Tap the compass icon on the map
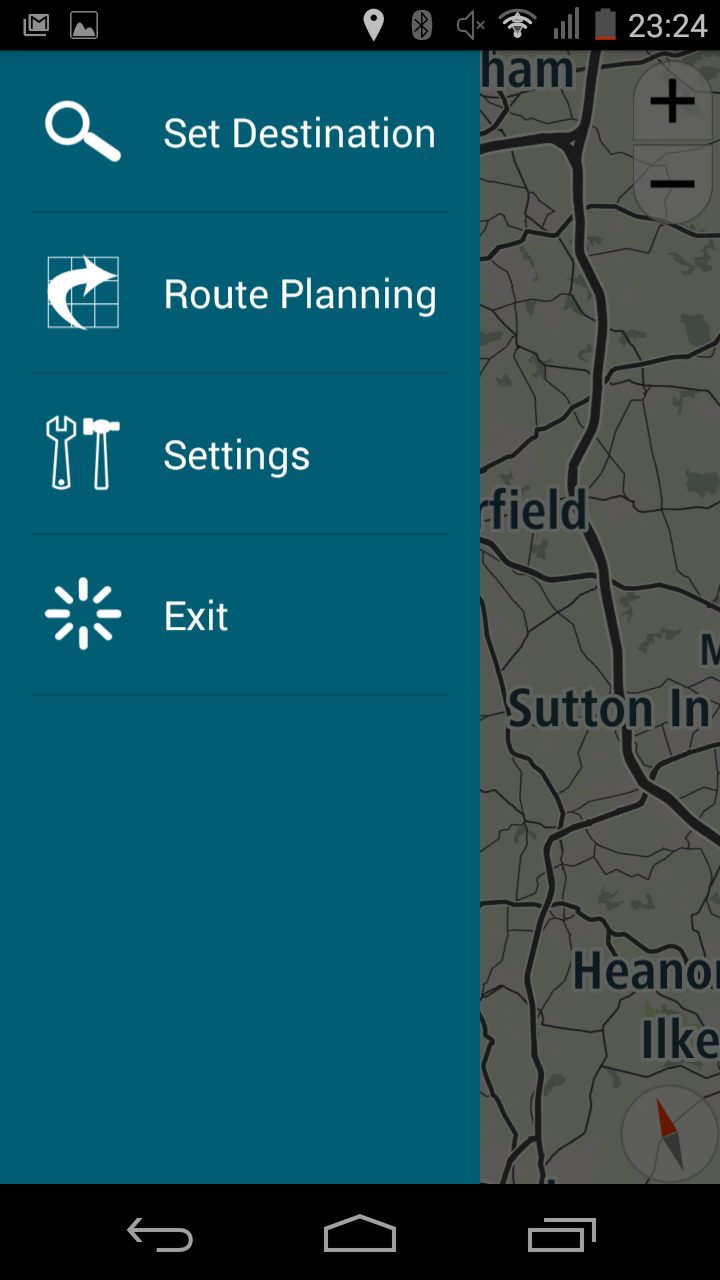The image size is (720, 1280). tap(668, 1133)
